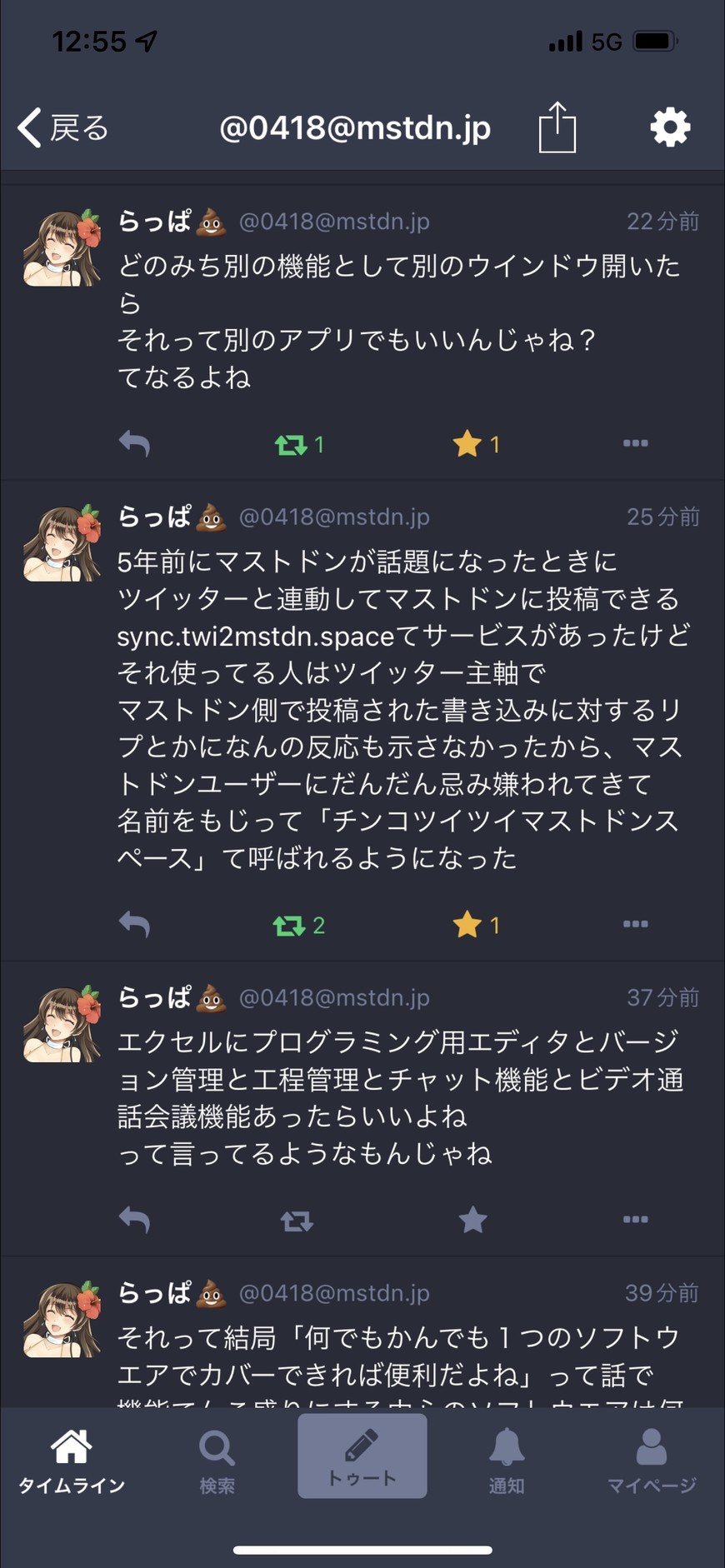Switch to the 検索 tab
Image resolution: width=725 pixels, height=1568 pixels.
click(217, 1461)
